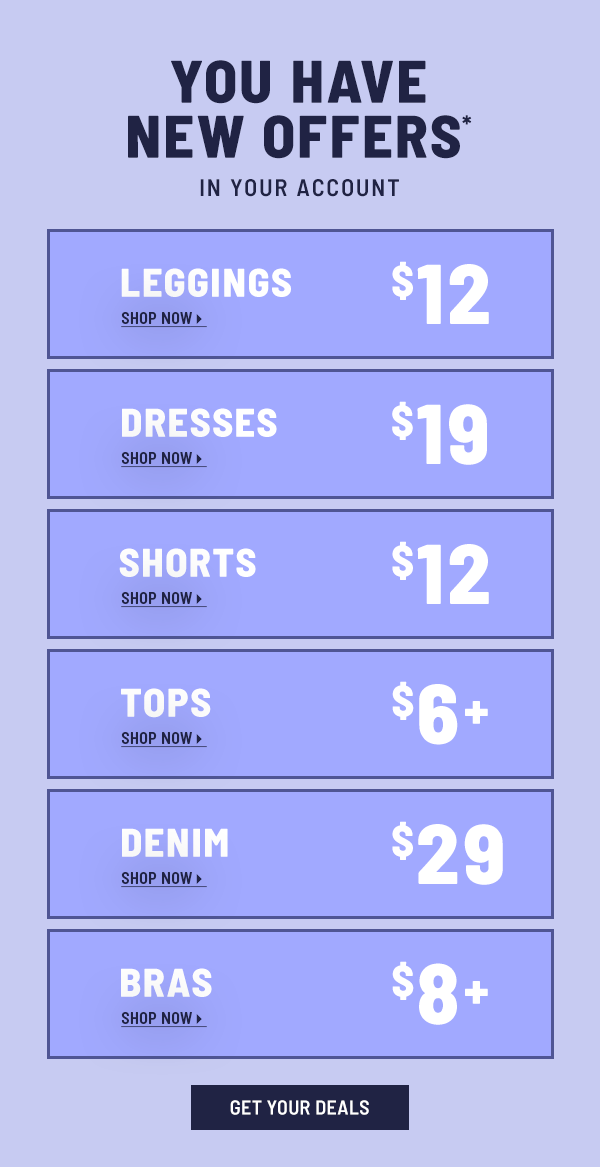Viewport: 600px width, 1167px height.
Task: Follow the Shop Now link under Shorts
Action: pyautogui.click(x=163, y=598)
